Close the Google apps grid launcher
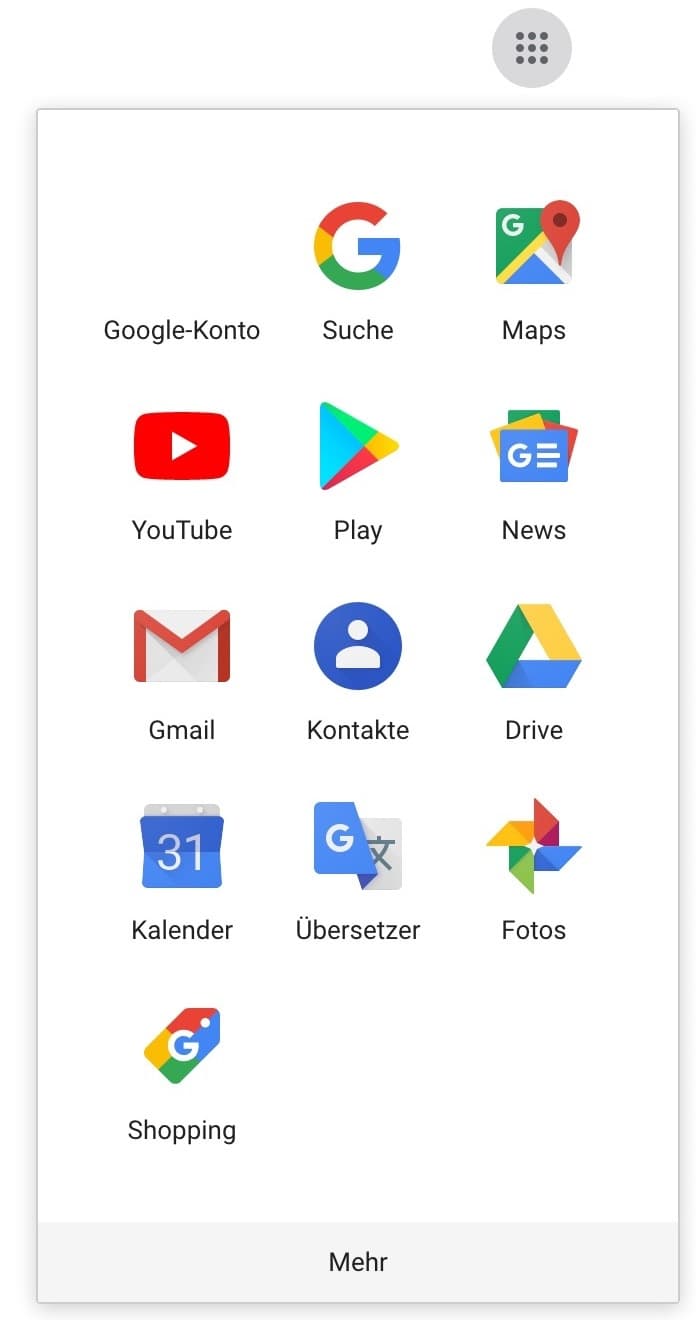Viewport: 696px width, 1320px height. coord(532,47)
